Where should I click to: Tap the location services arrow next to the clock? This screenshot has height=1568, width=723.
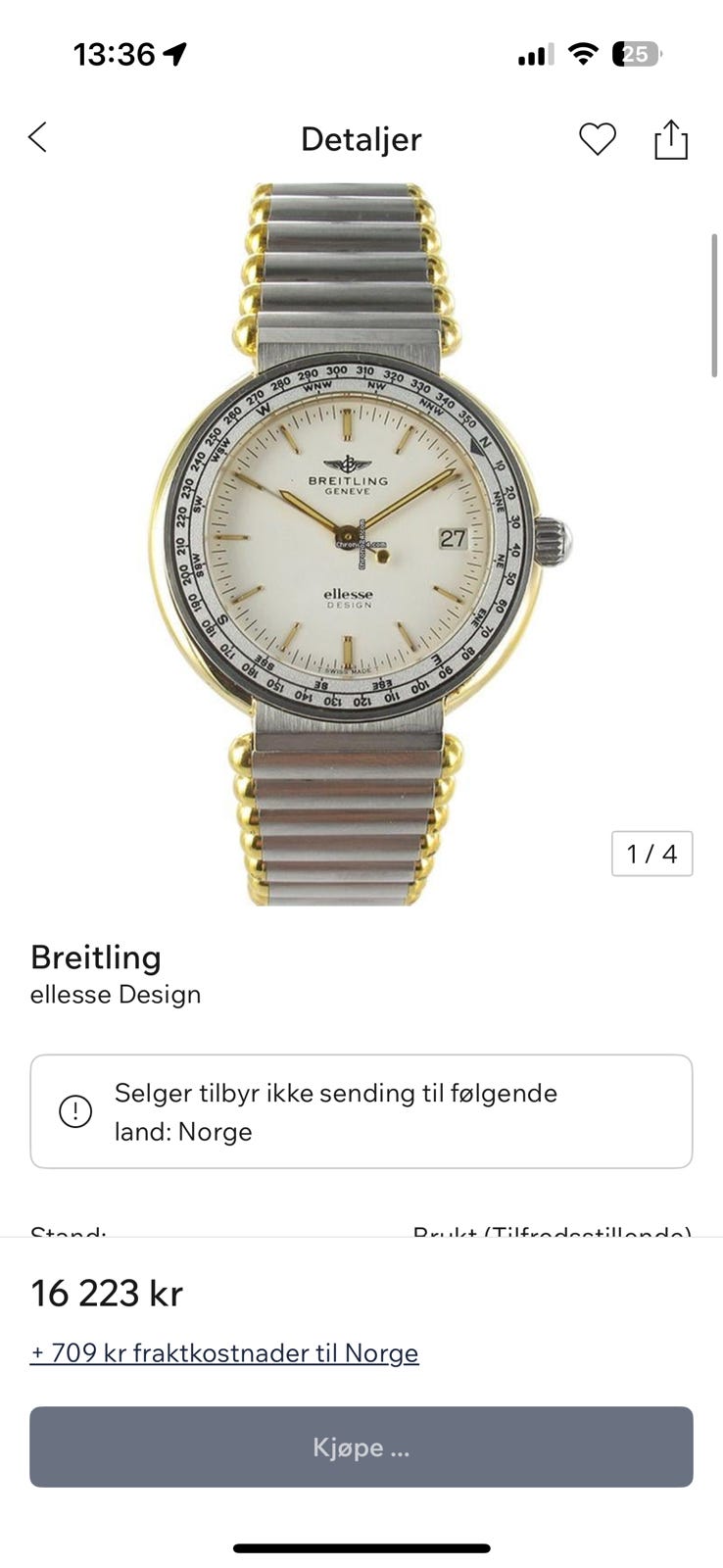tap(174, 54)
